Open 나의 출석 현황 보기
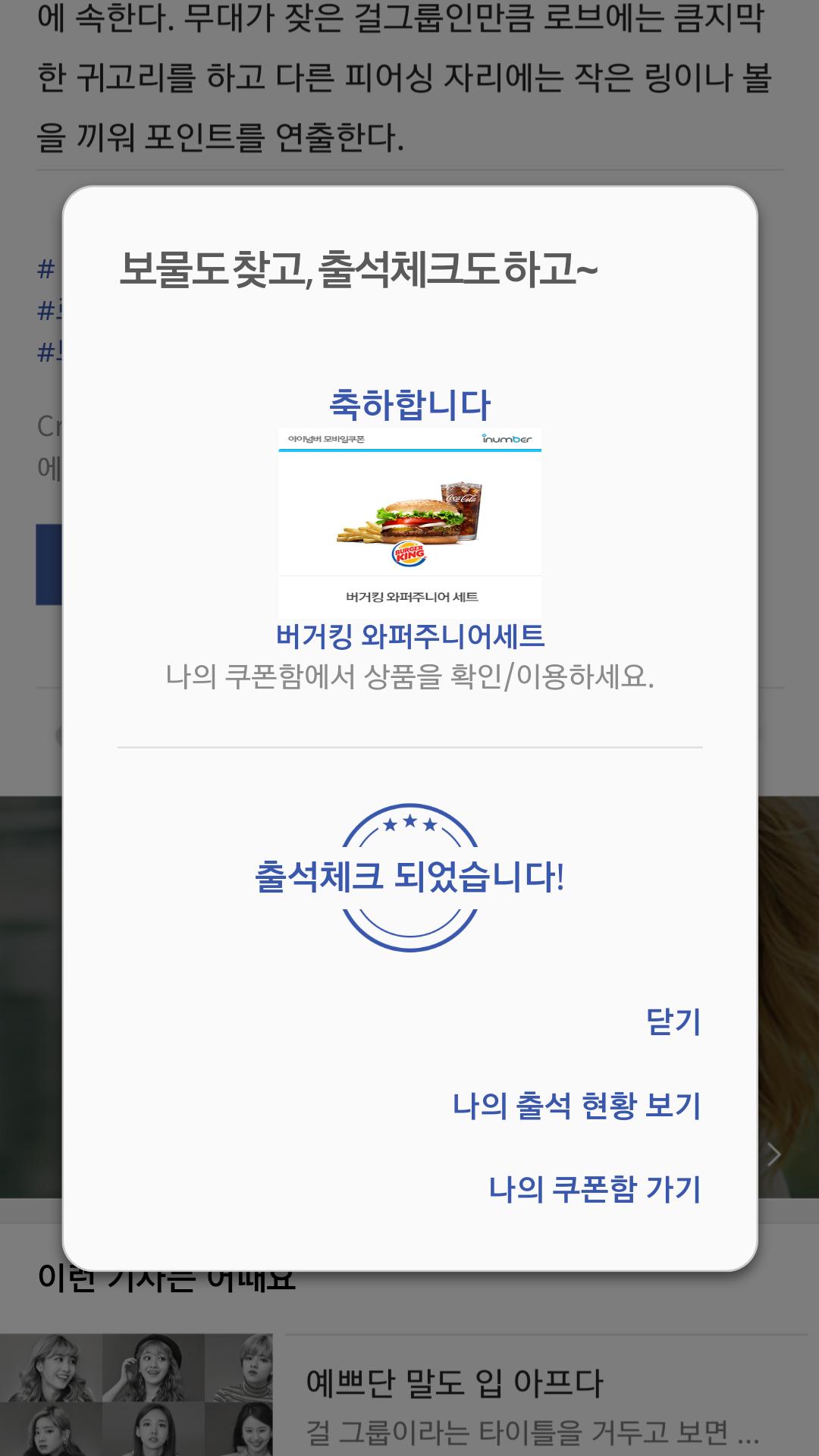Image resolution: width=819 pixels, height=1456 pixels. pos(576,1105)
